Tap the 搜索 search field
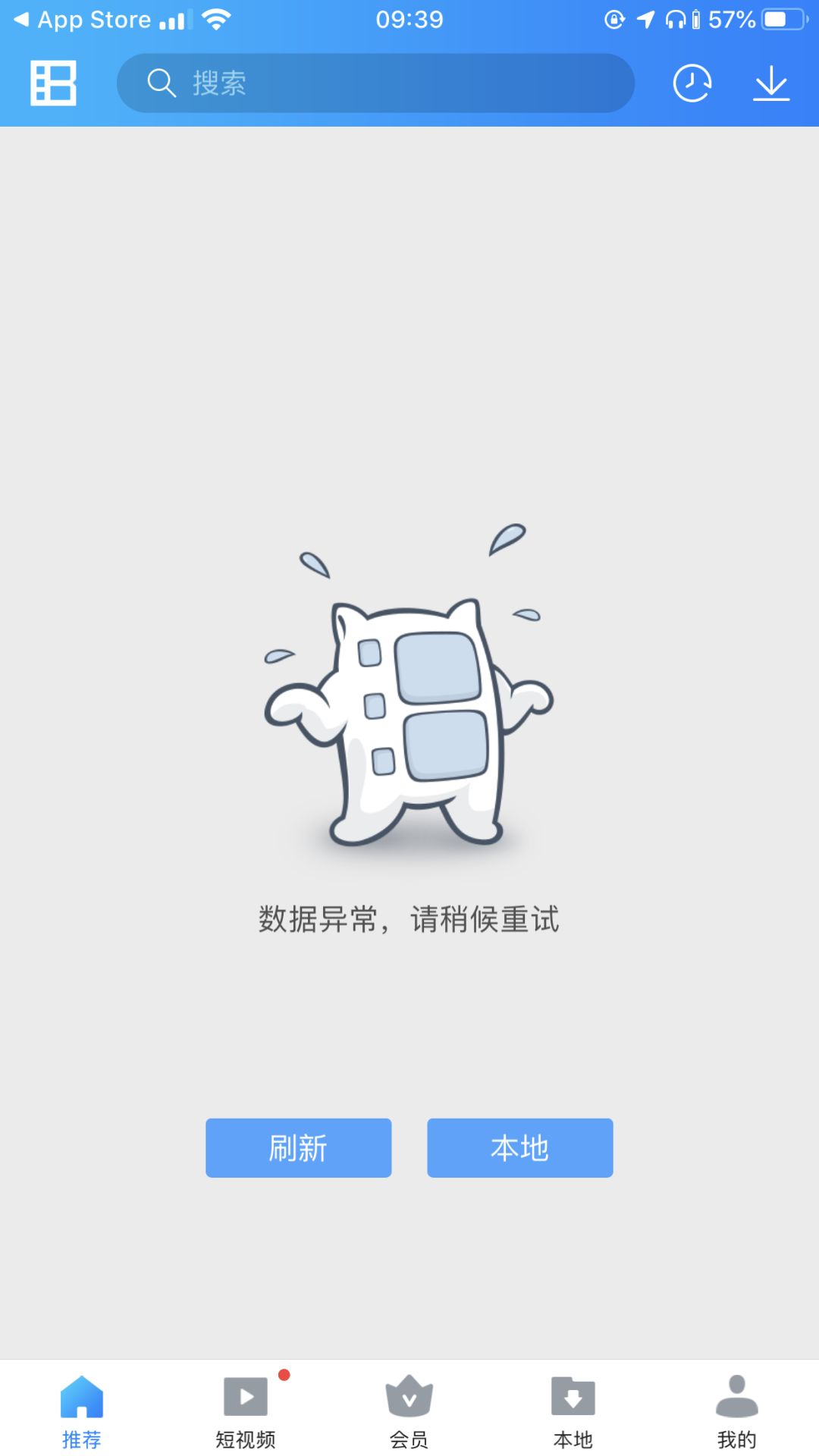 pos(375,83)
